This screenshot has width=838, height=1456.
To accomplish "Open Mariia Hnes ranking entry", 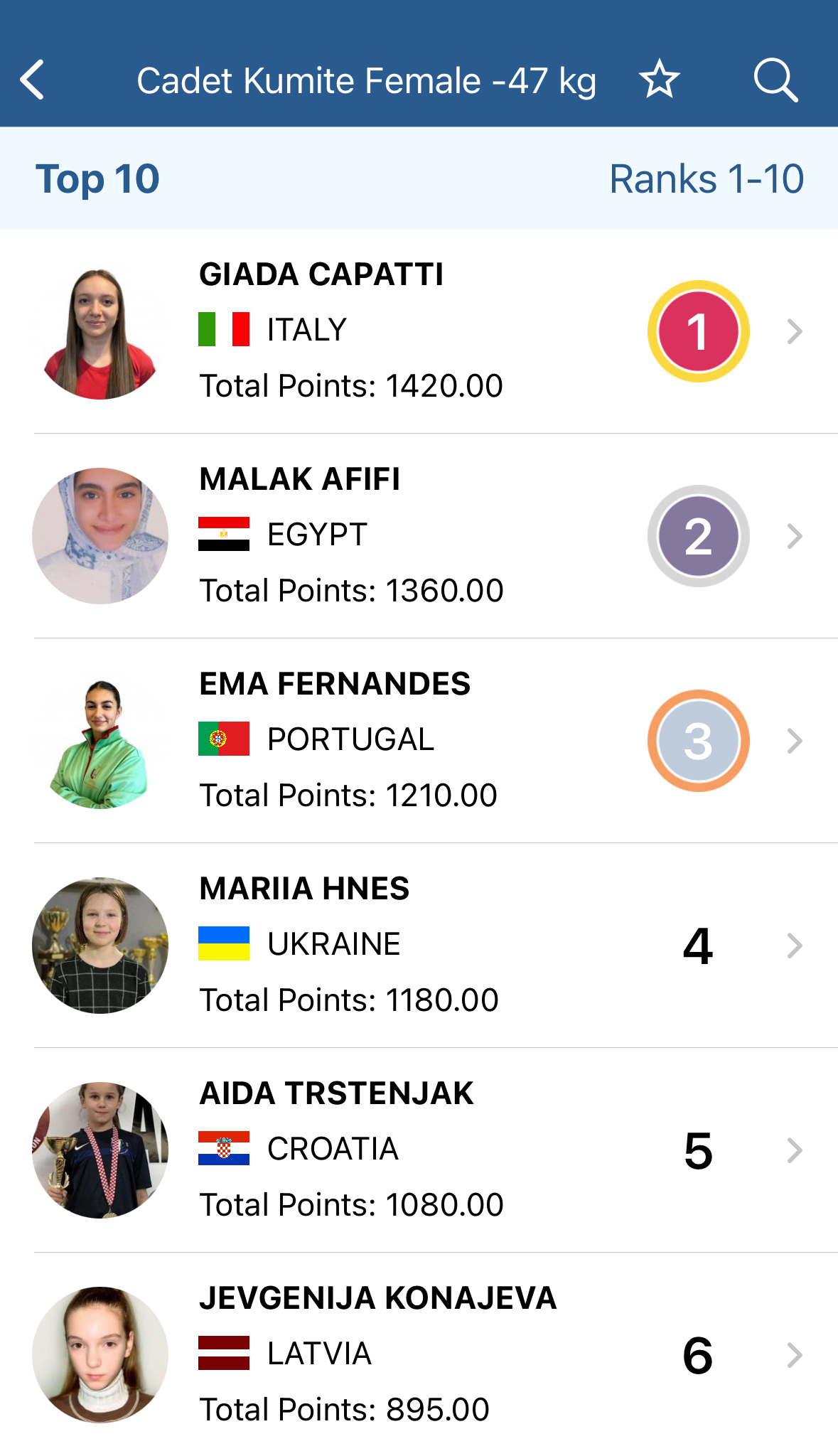I will pyautogui.click(x=419, y=945).
